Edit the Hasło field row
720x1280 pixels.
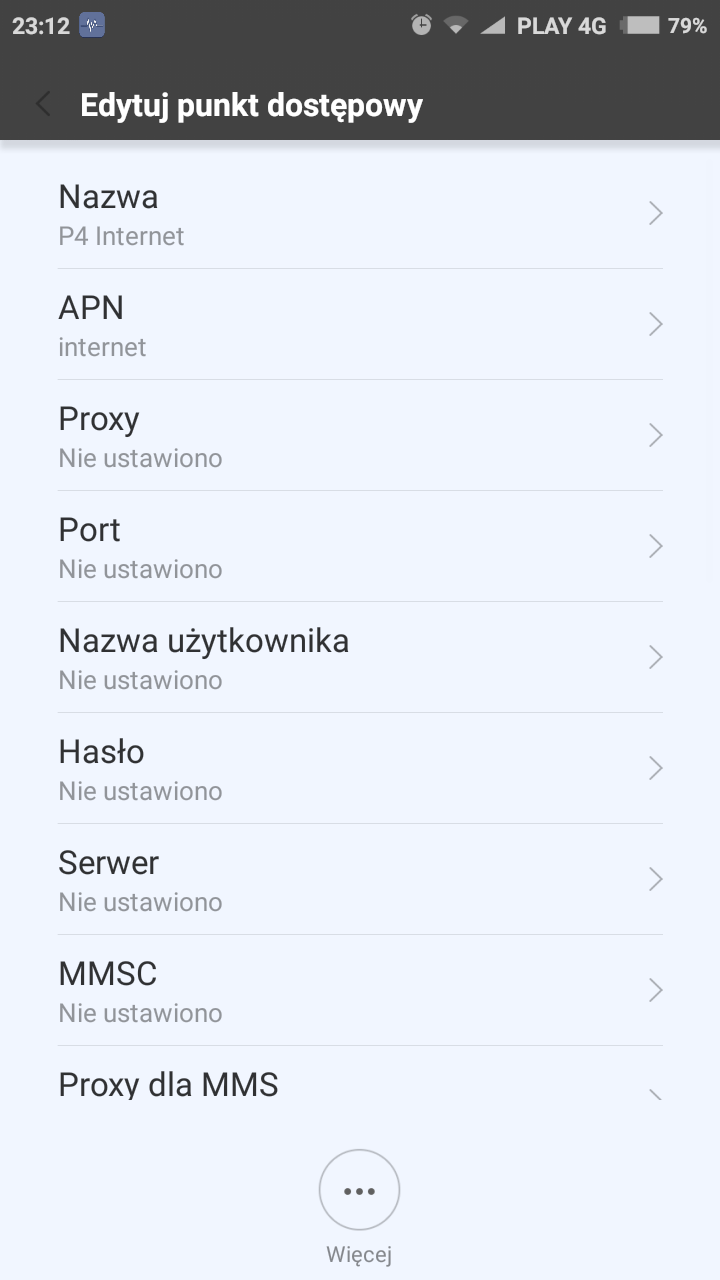coord(360,769)
